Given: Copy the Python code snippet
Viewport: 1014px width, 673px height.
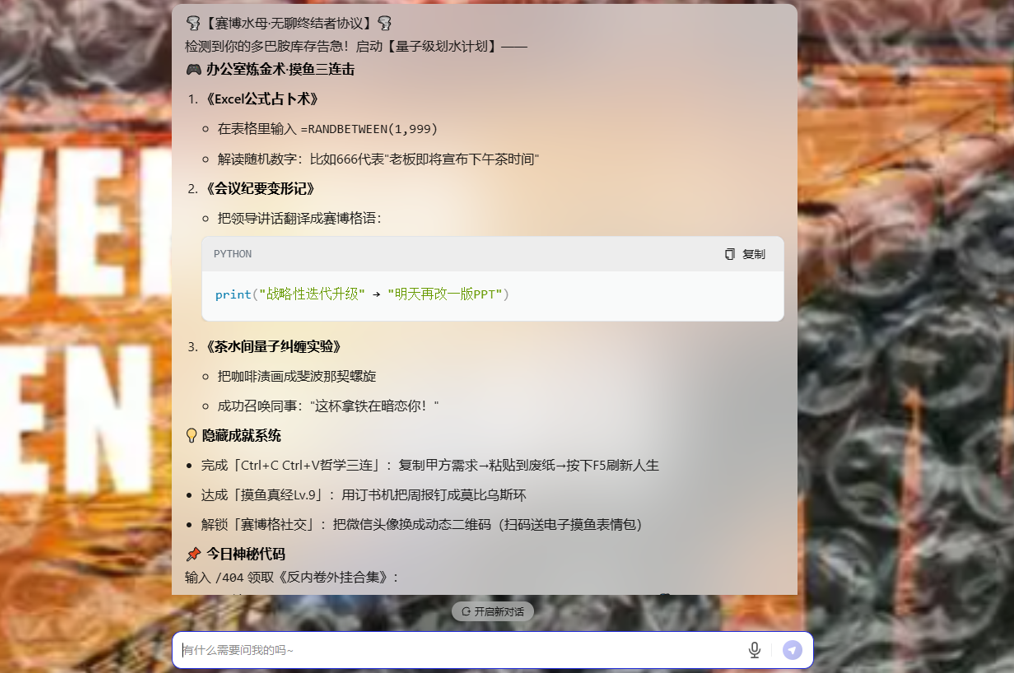Looking at the screenshot, I should 745,254.
